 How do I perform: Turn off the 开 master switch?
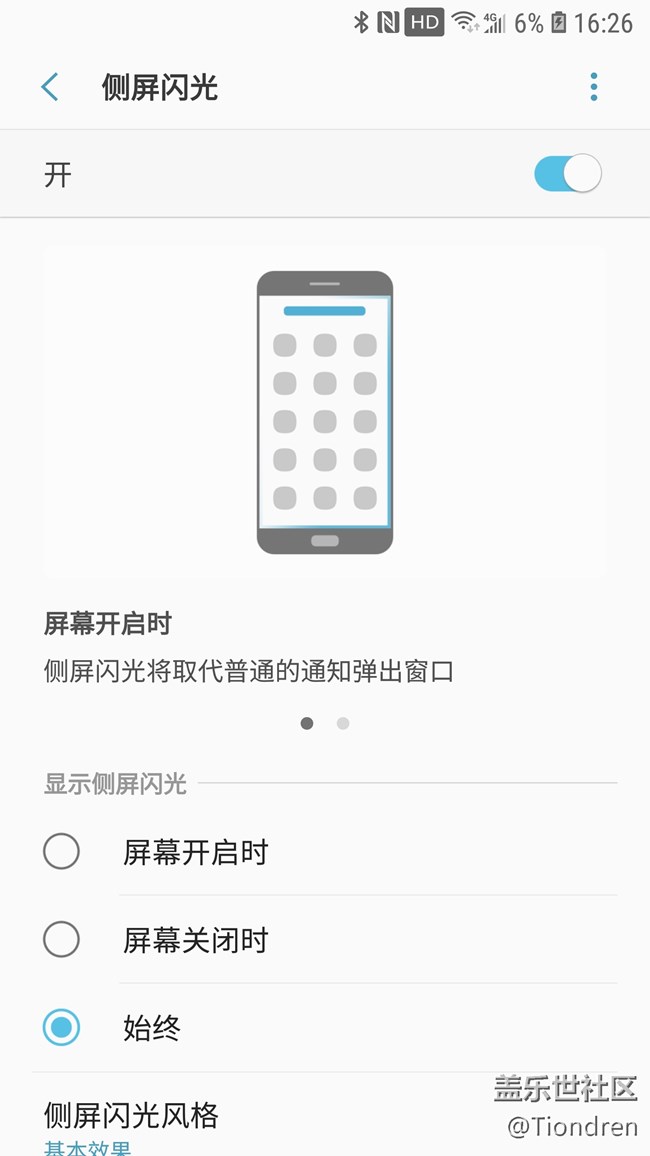[567, 174]
